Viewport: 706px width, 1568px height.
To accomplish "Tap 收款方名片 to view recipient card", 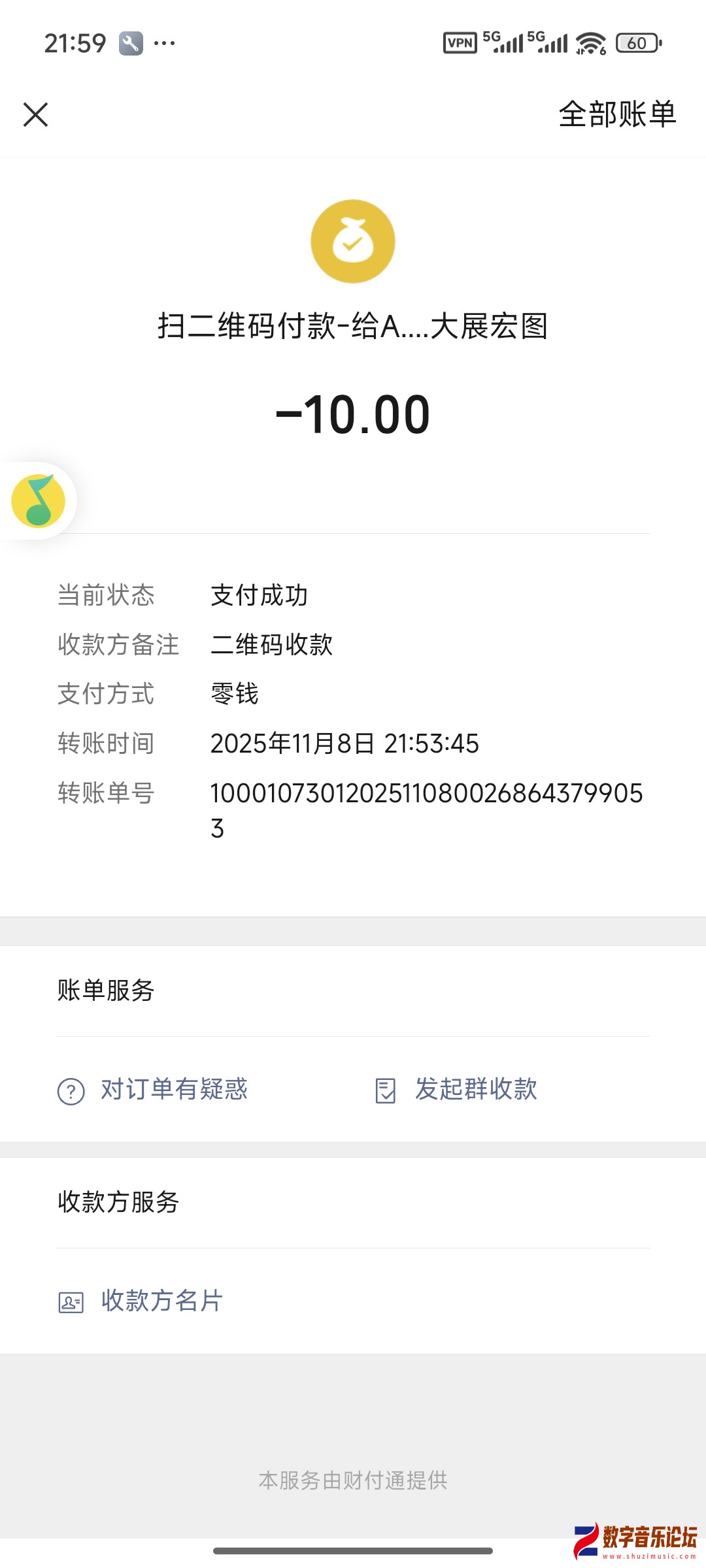I will point(160,1301).
